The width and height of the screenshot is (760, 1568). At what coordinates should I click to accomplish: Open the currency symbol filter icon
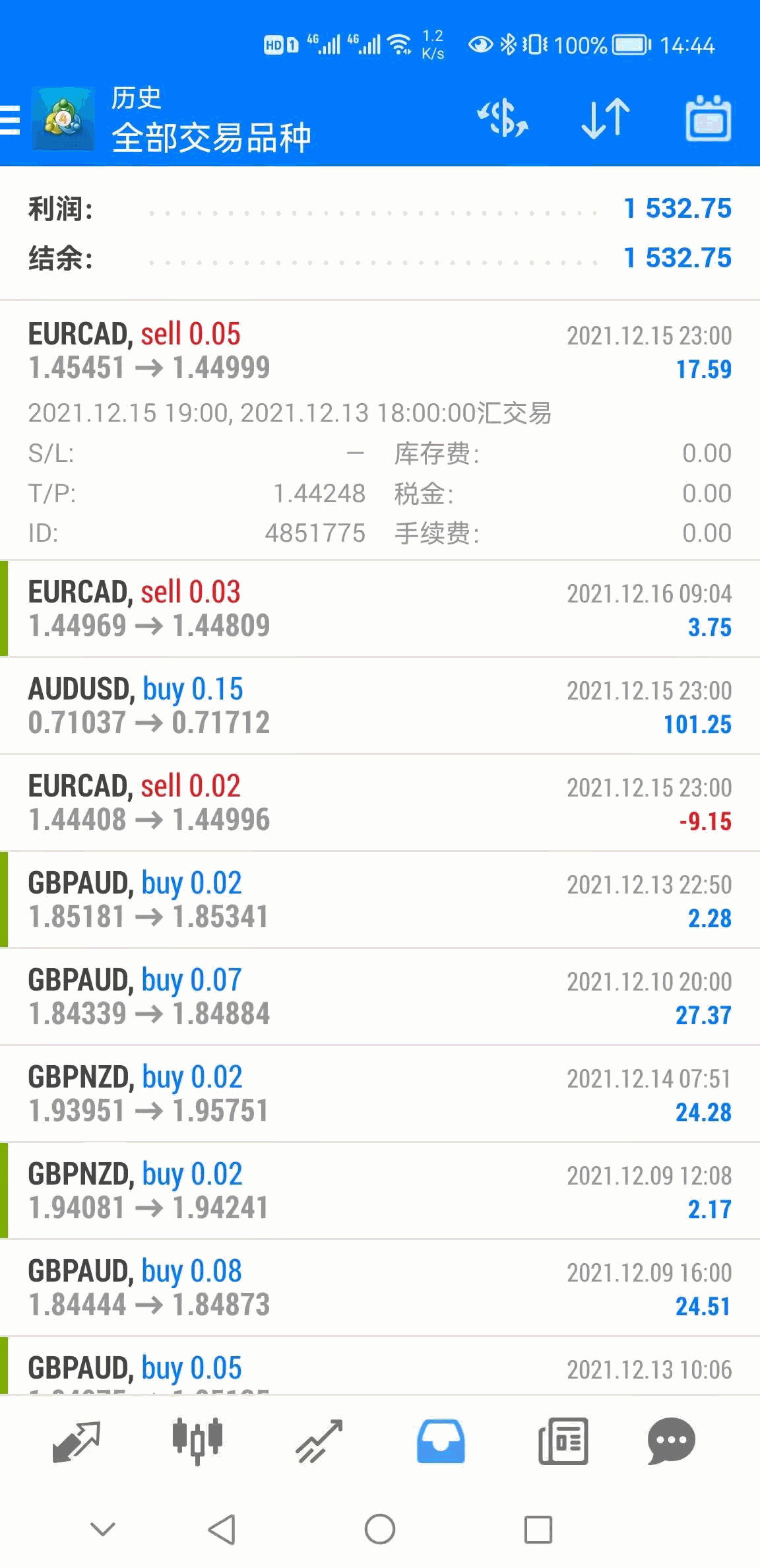(x=503, y=119)
